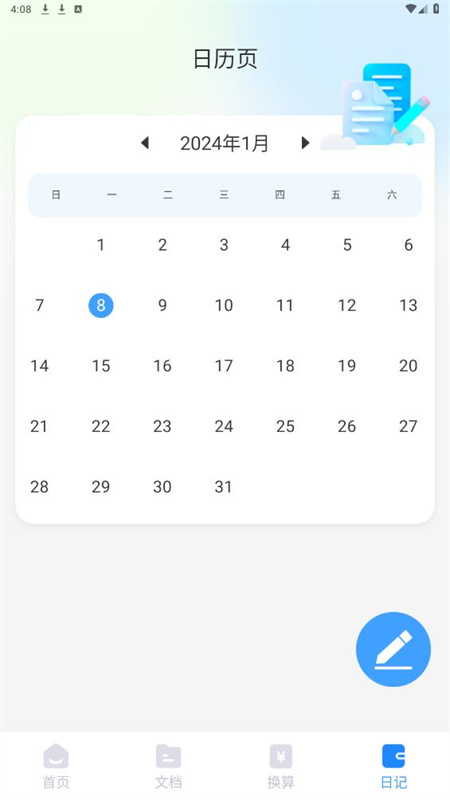Select January 3 in the calendar

point(223,245)
